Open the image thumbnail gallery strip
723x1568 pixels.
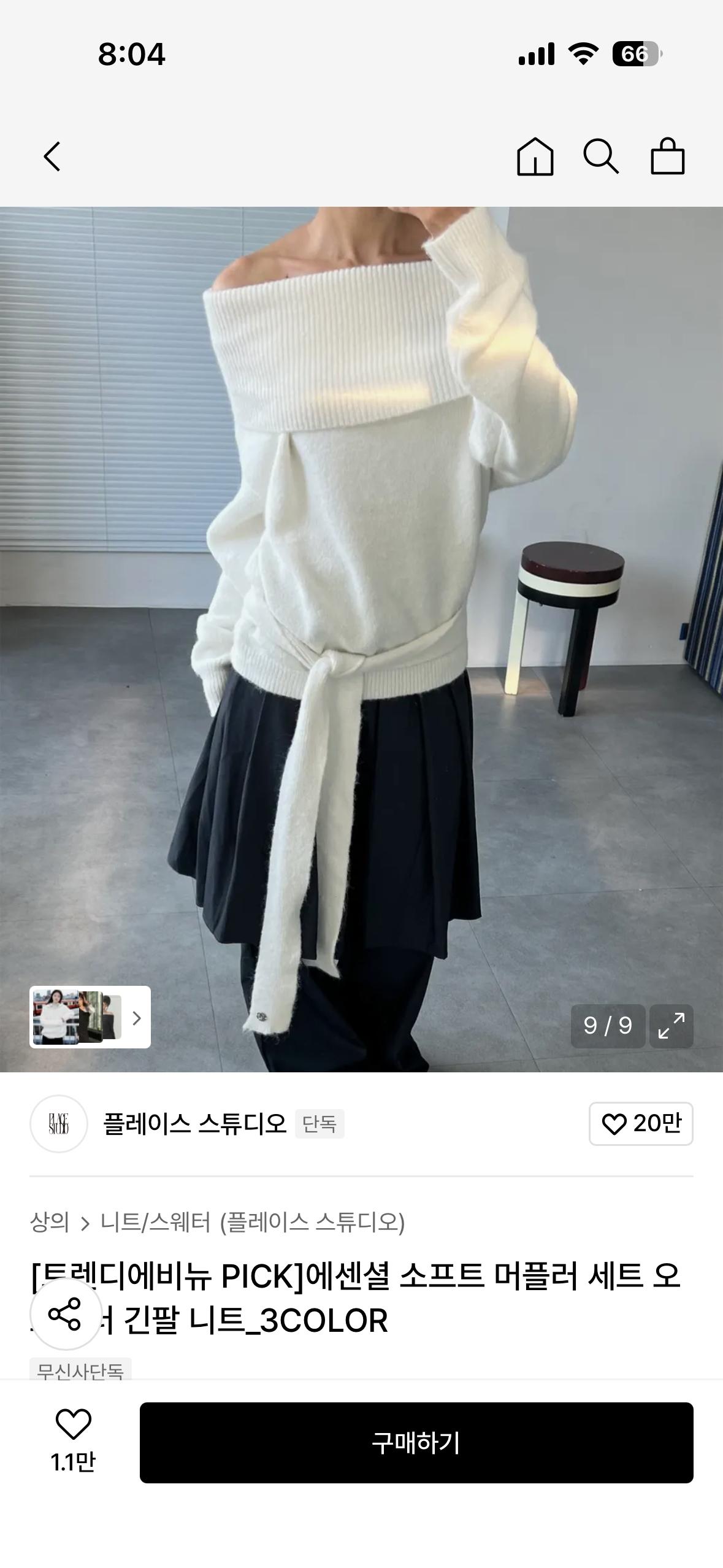point(90,1017)
